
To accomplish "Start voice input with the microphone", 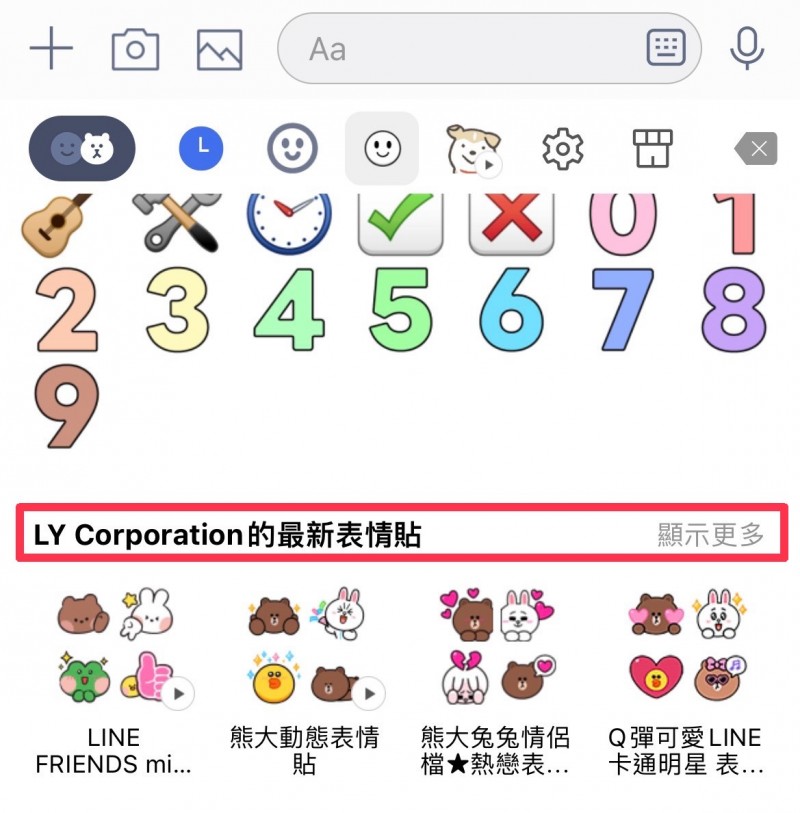I will tap(746, 48).
